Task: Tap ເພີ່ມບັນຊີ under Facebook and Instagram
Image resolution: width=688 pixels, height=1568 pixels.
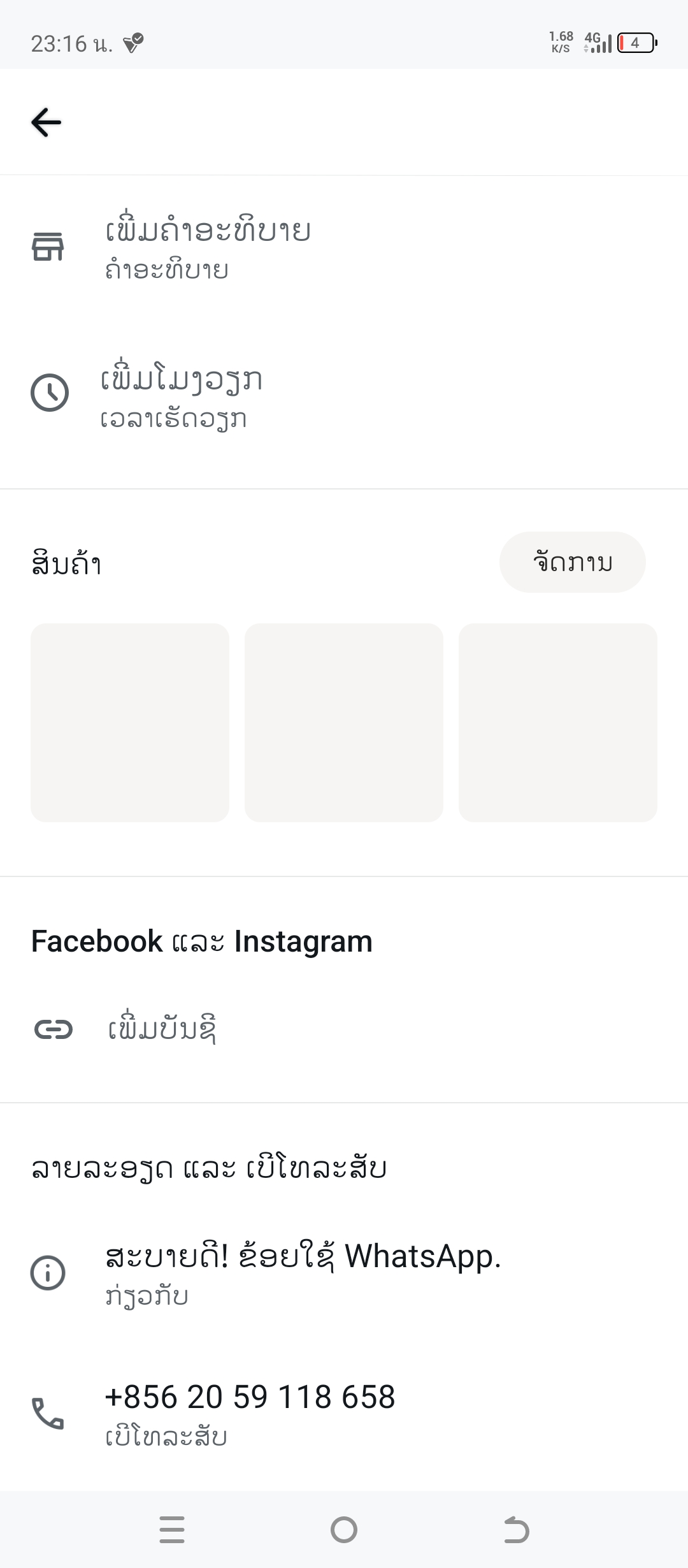Action: coord(344,1029)
